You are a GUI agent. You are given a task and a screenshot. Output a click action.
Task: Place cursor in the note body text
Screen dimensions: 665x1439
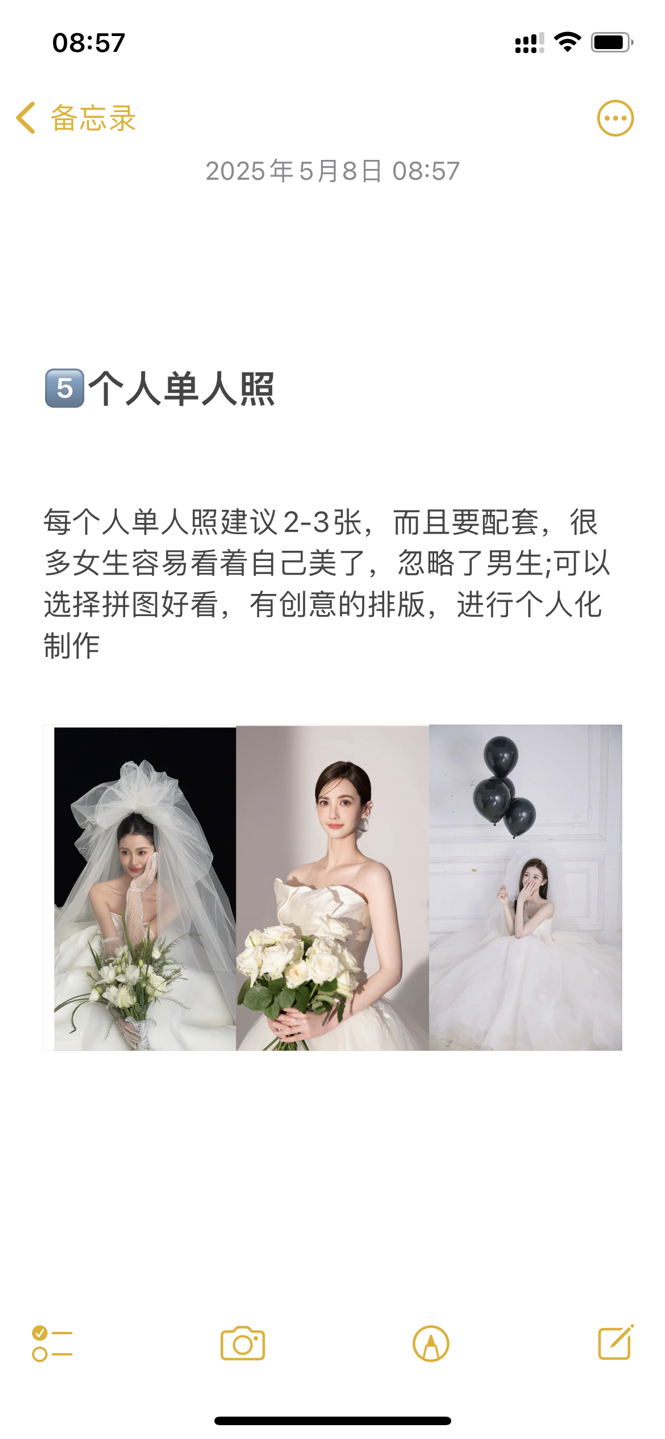click(326, 584)
